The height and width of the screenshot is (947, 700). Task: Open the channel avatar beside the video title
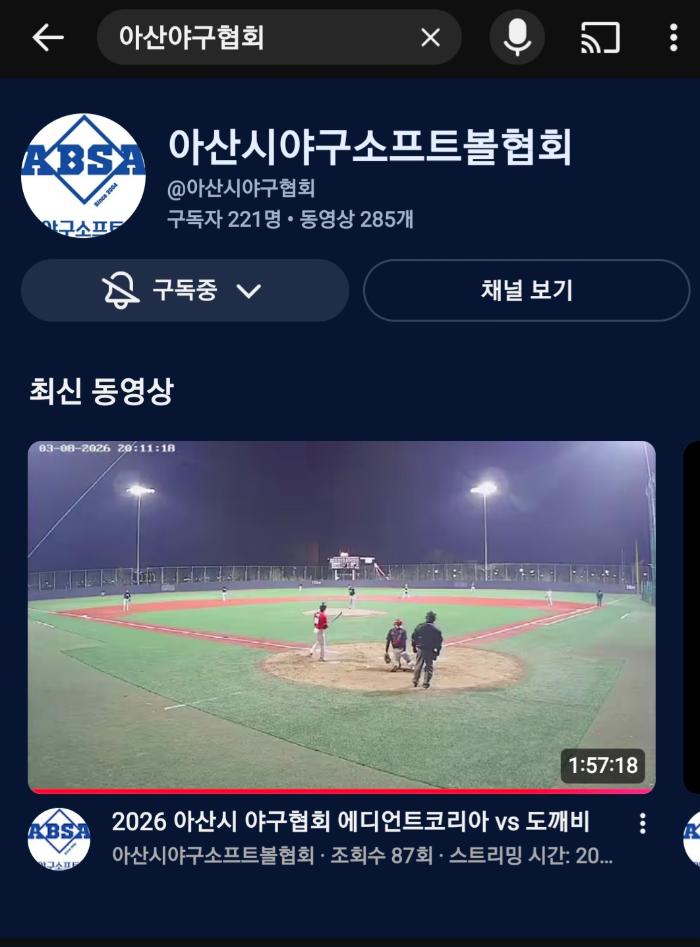click(x=59, y=838)
